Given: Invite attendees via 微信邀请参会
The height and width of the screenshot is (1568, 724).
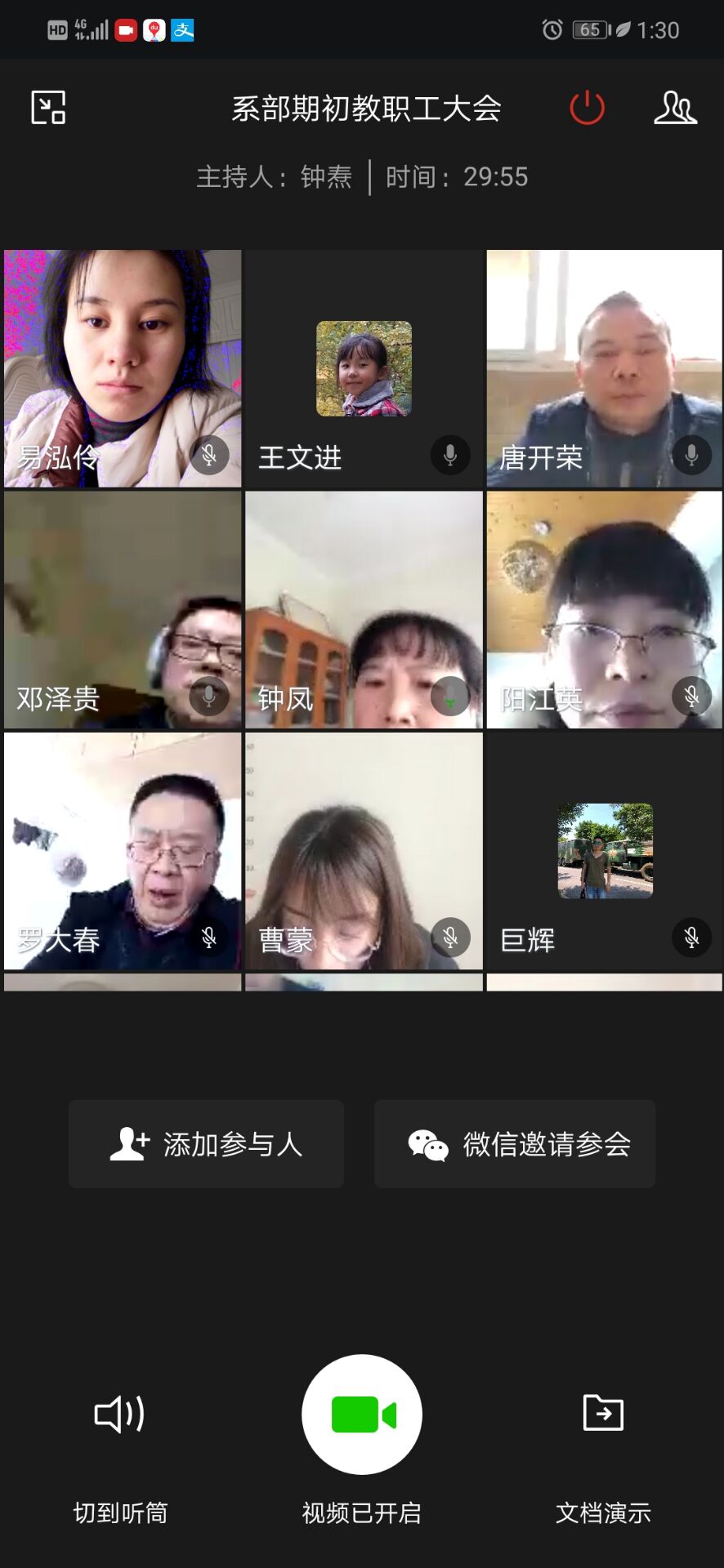Looking at the screenshot, I should point(515,1143).
